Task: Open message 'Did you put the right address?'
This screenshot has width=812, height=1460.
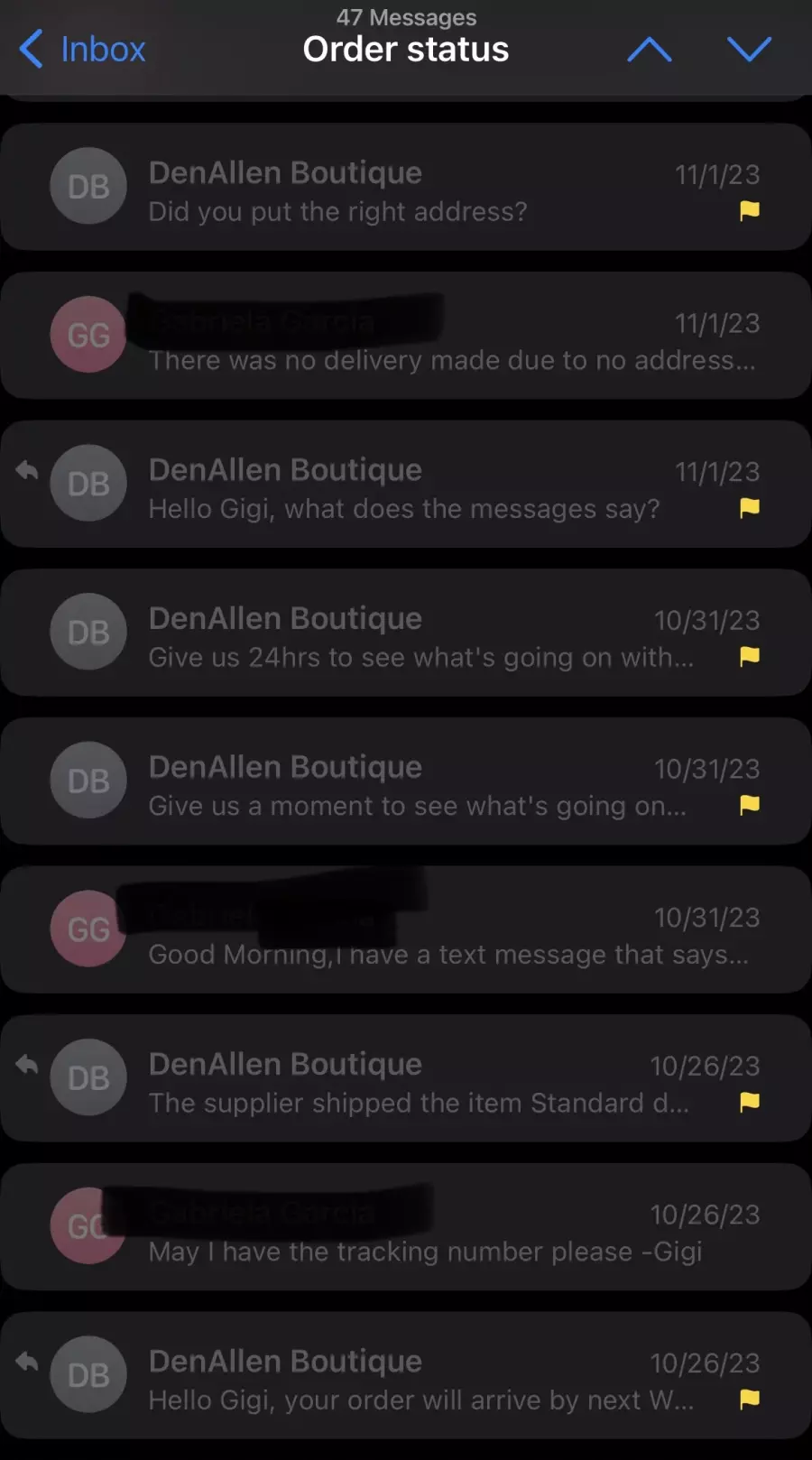Action: pyautogui.click(x=406, y=187)
